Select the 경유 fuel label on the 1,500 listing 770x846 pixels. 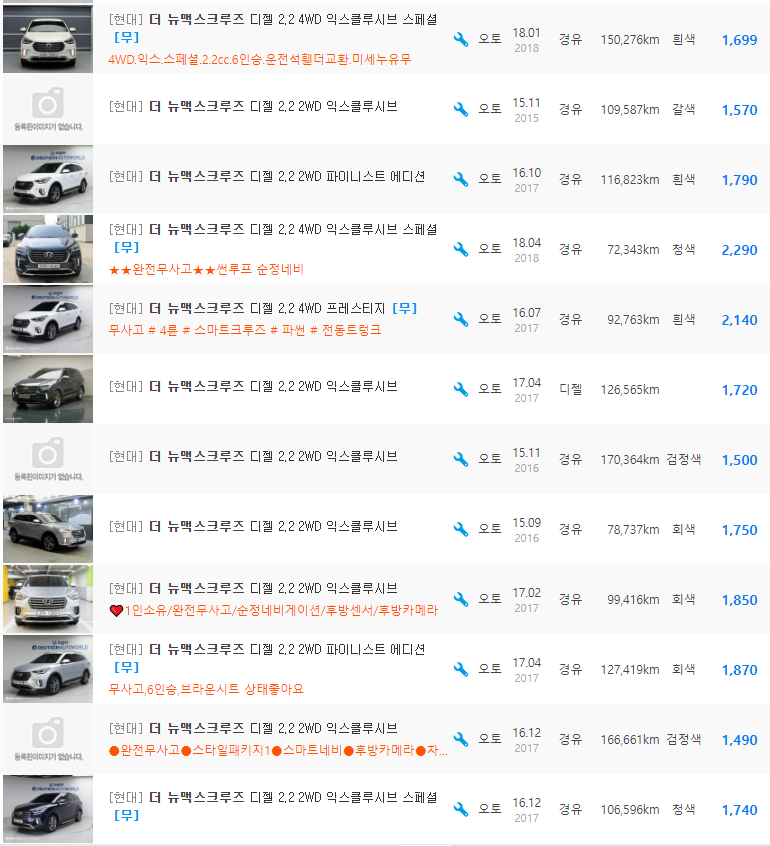pyautogui.click(x=571, y=458)
